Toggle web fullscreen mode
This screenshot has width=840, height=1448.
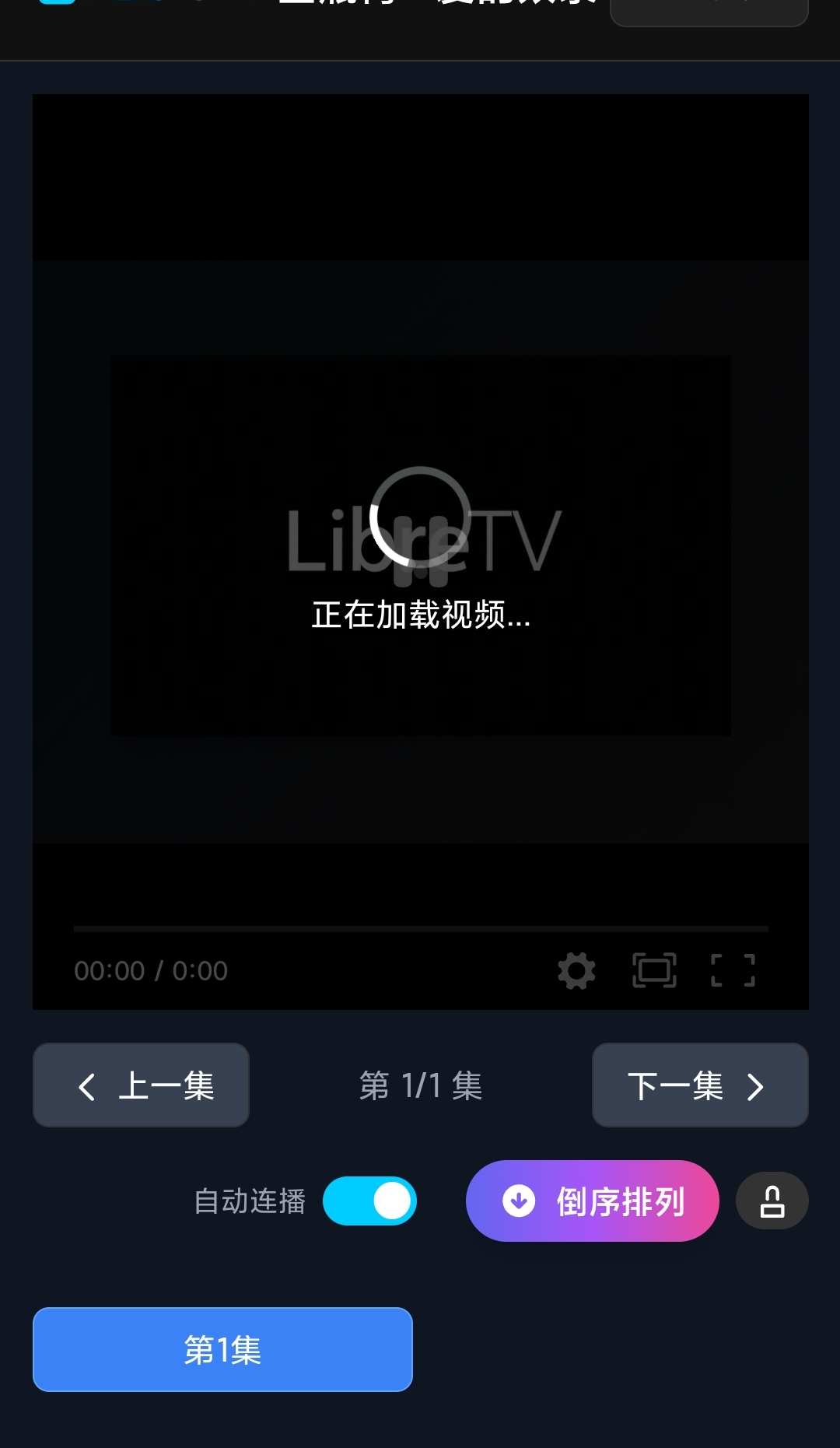coord(654,970)
